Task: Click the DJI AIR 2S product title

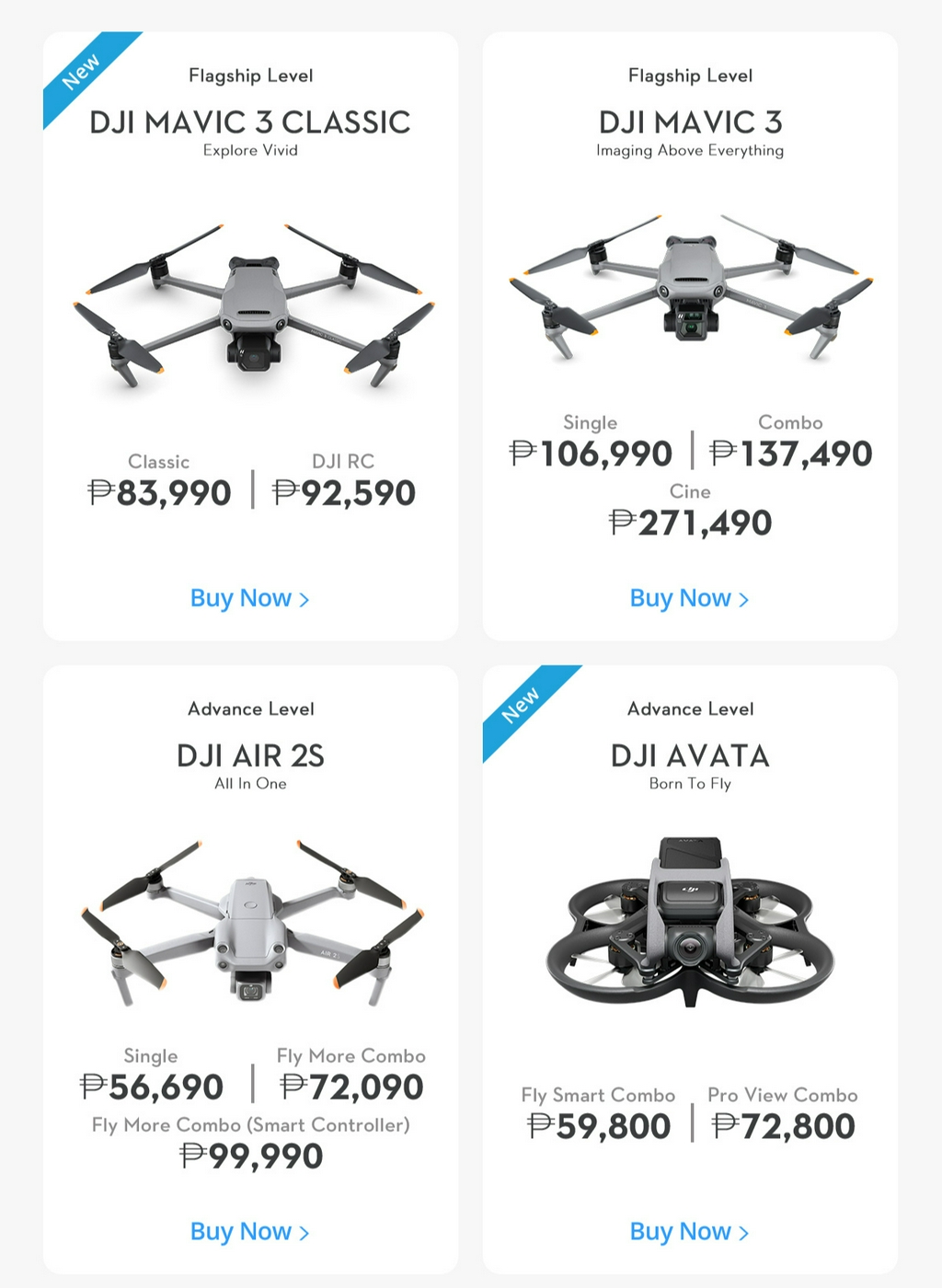Action: click(249, 755)
